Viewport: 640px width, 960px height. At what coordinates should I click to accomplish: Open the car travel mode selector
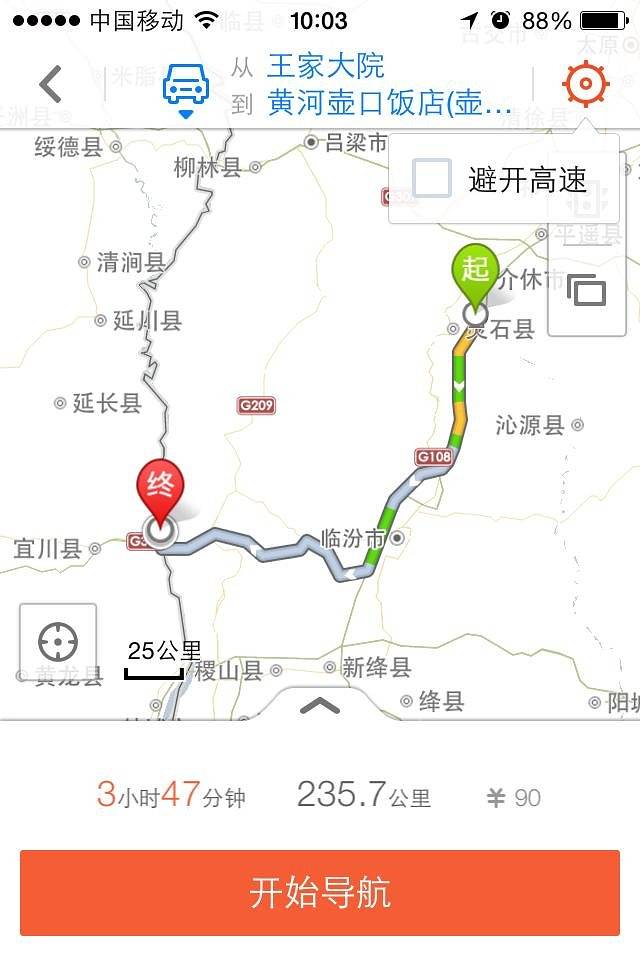coord(186,88)
